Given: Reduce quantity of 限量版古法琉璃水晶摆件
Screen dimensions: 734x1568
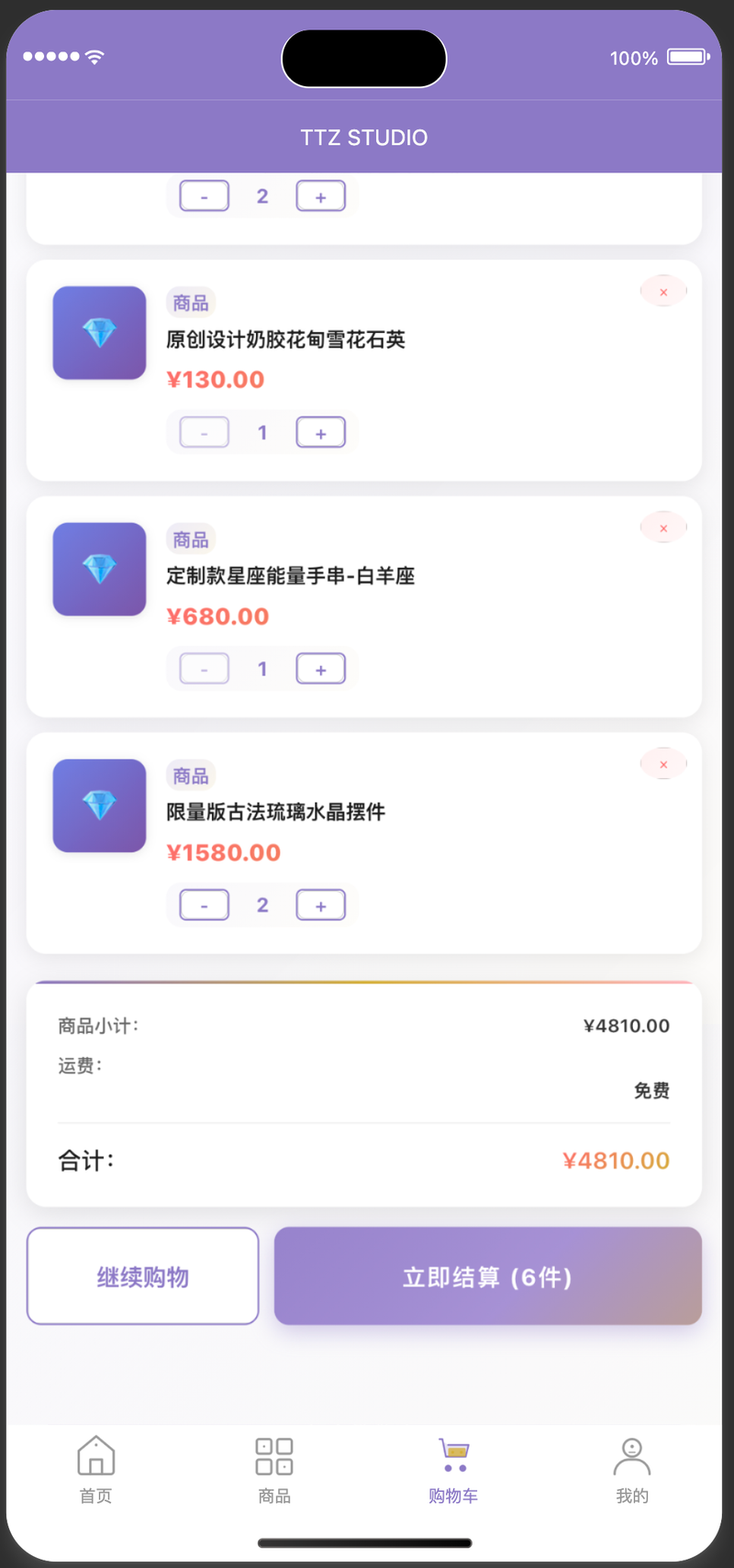Looking at the screenshot, I should 204,906.
